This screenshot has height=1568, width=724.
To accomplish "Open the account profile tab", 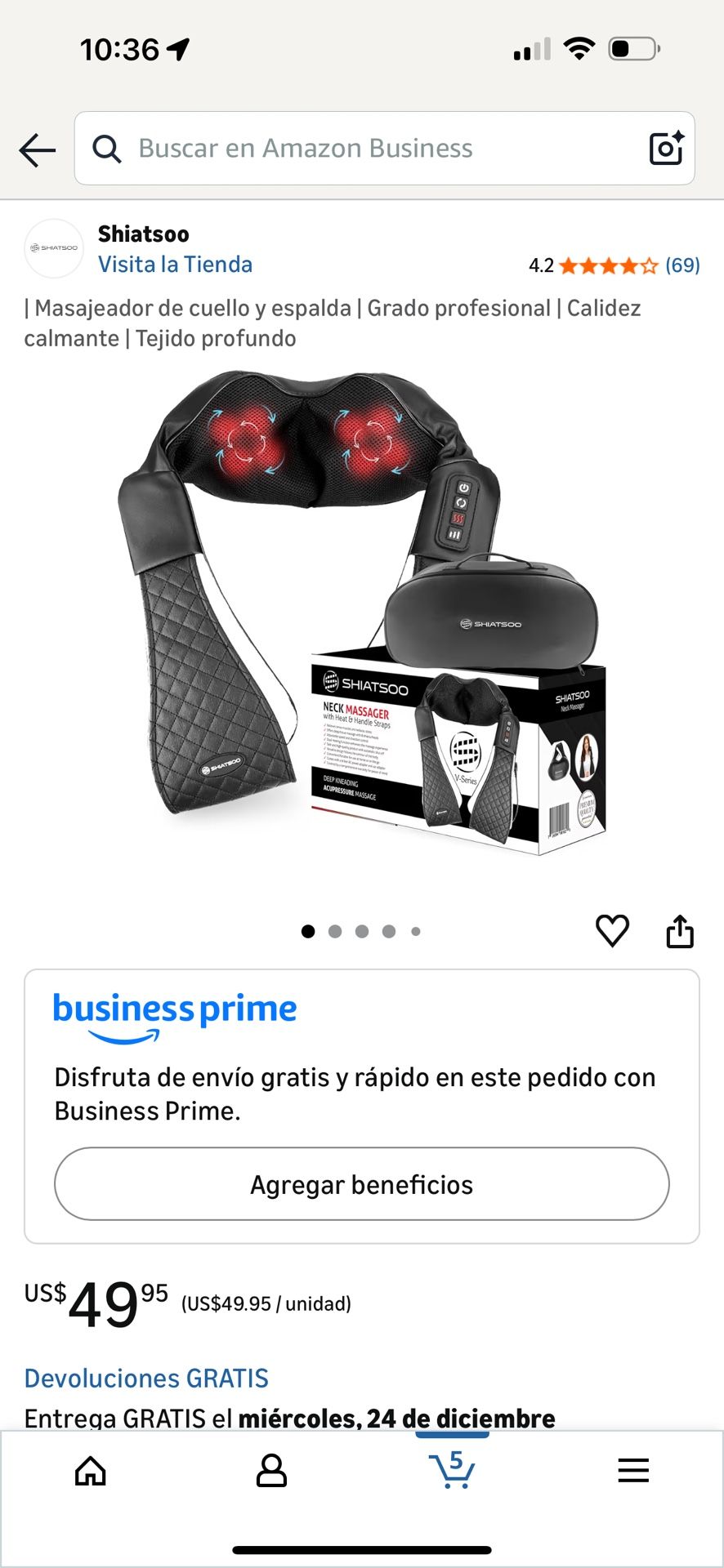I will [x=271, y=1471].
